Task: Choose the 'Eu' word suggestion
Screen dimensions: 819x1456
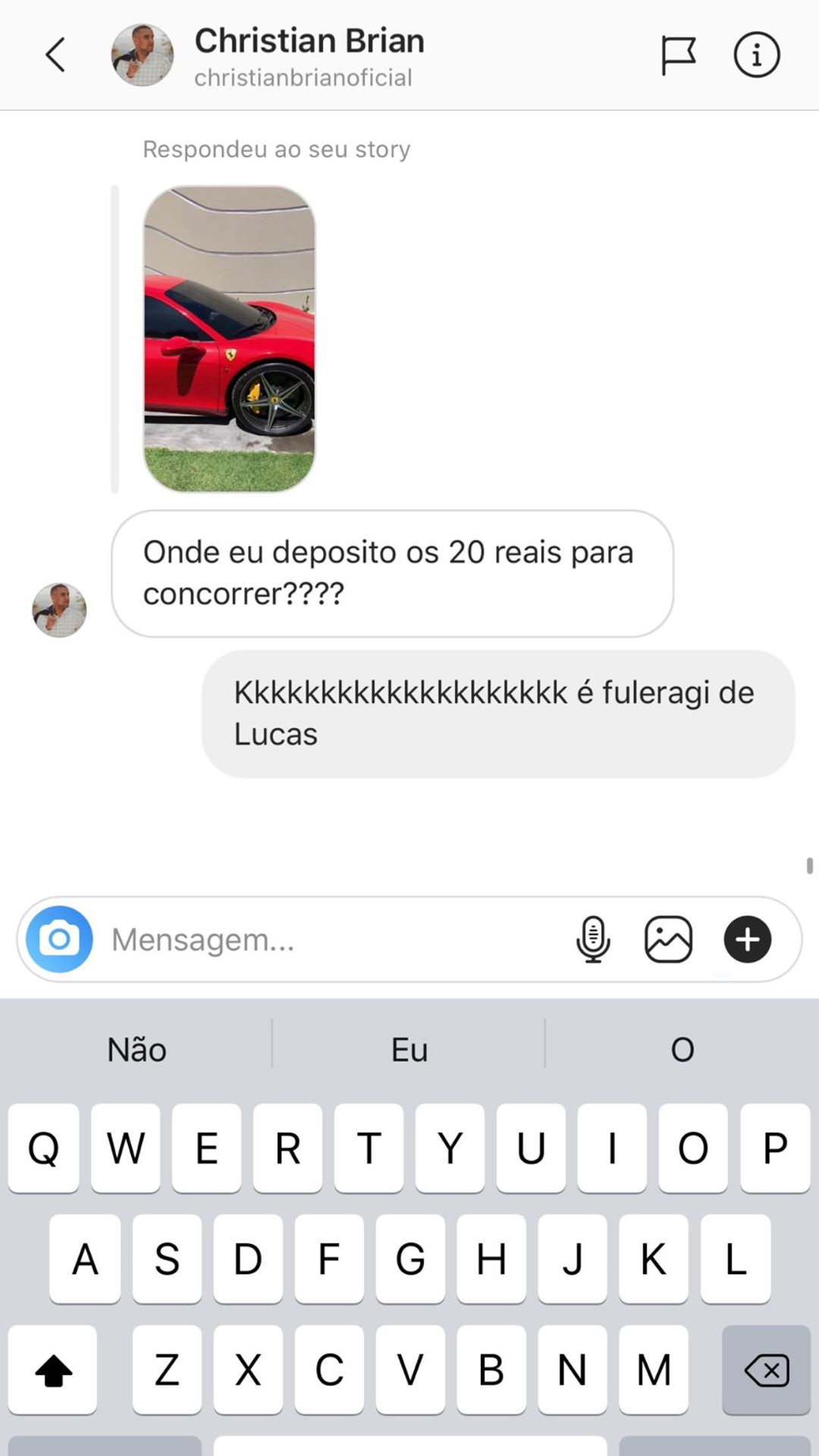Action: tap(409, 1050)
